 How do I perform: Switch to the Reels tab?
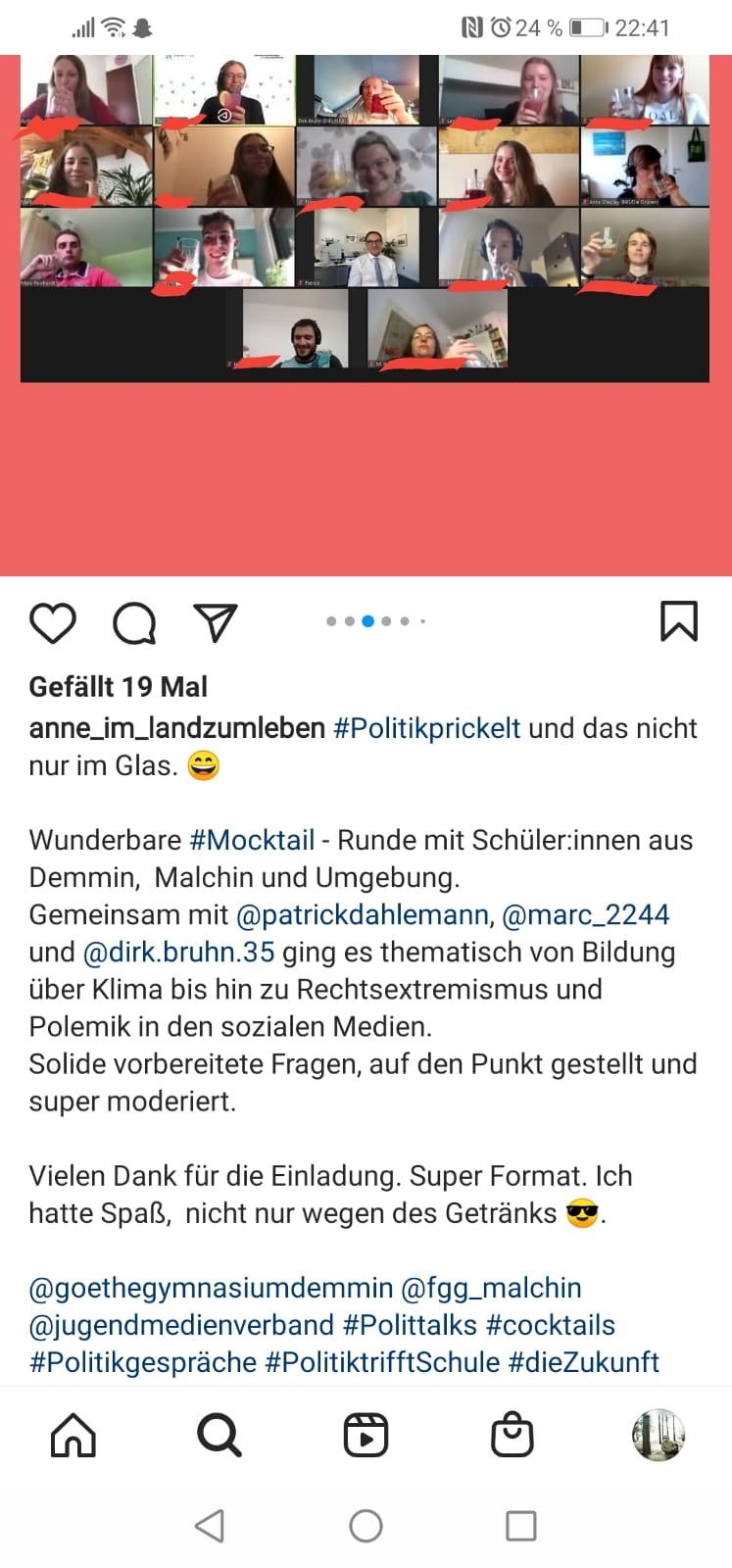click(366, 1436)
